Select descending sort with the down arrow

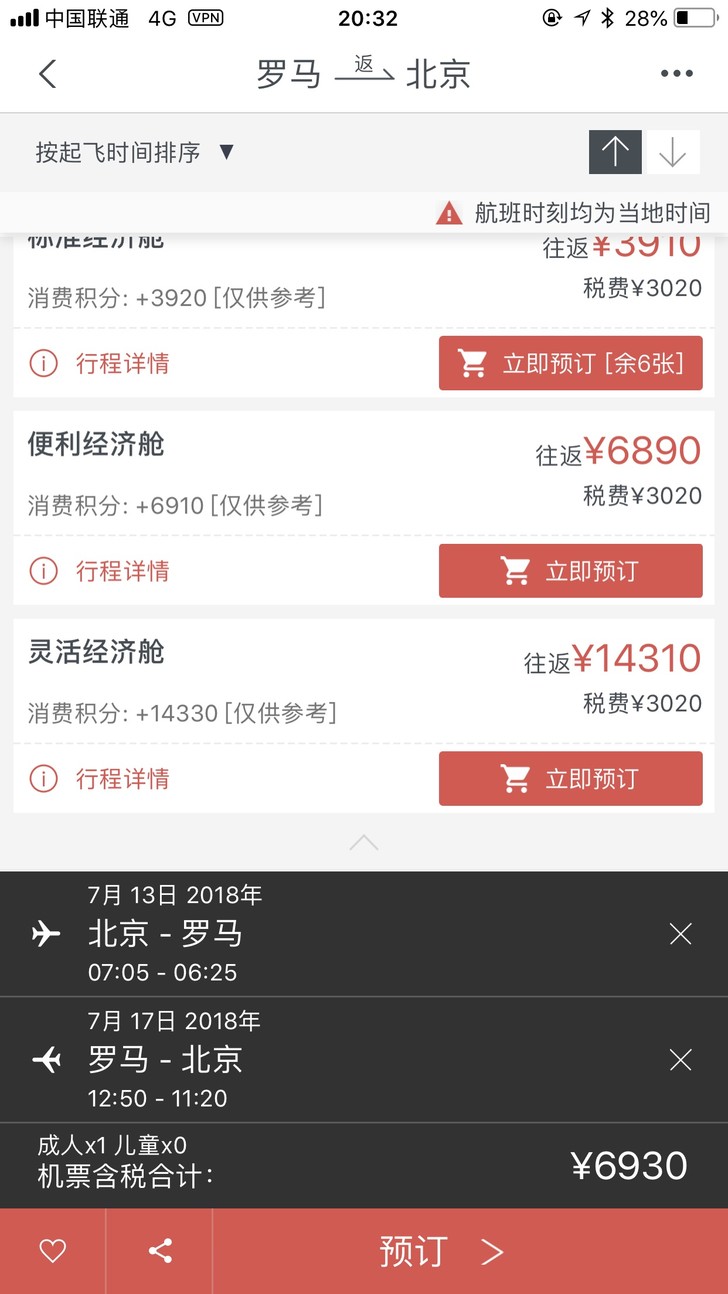672,151
